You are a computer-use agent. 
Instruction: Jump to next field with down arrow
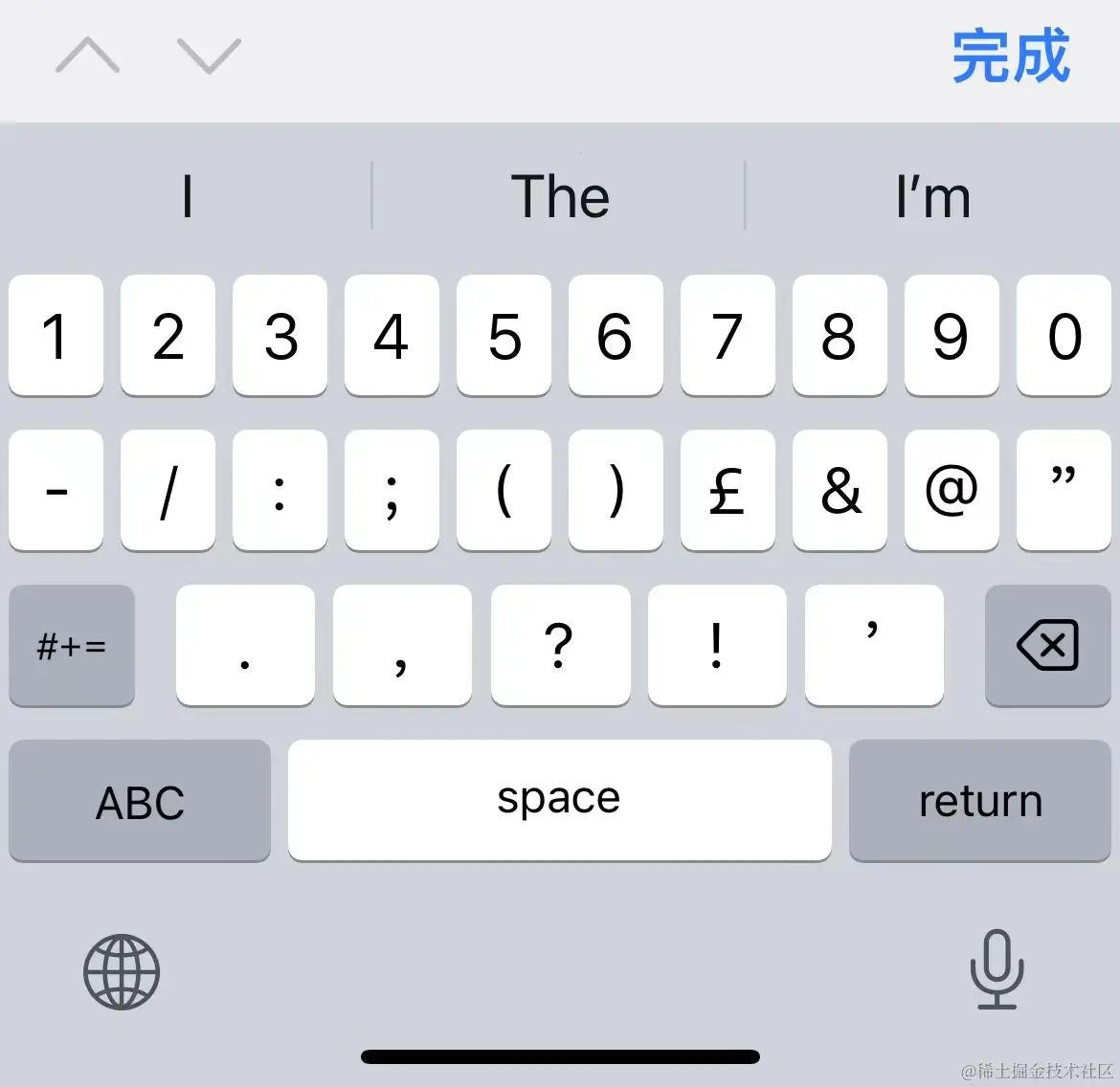[x=209, y=55]
